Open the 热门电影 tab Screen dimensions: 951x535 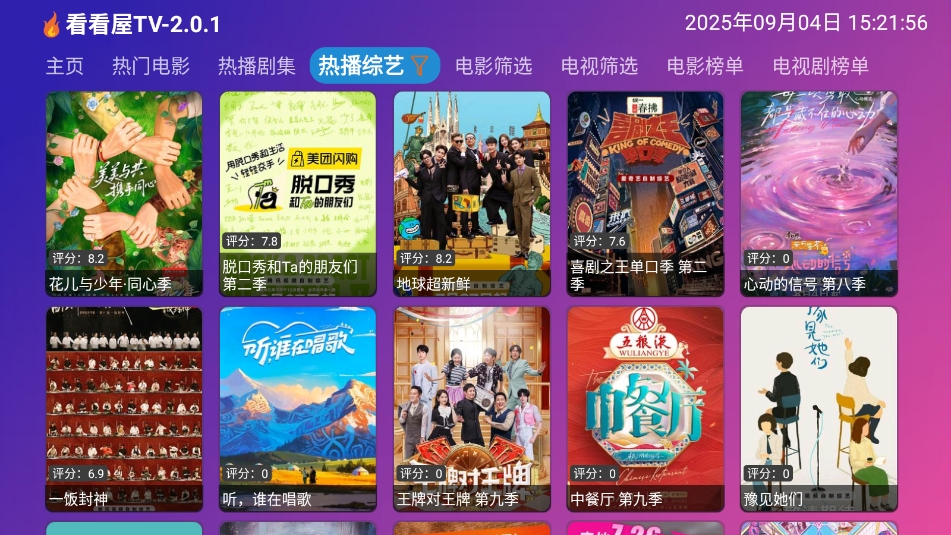(151, 66)
